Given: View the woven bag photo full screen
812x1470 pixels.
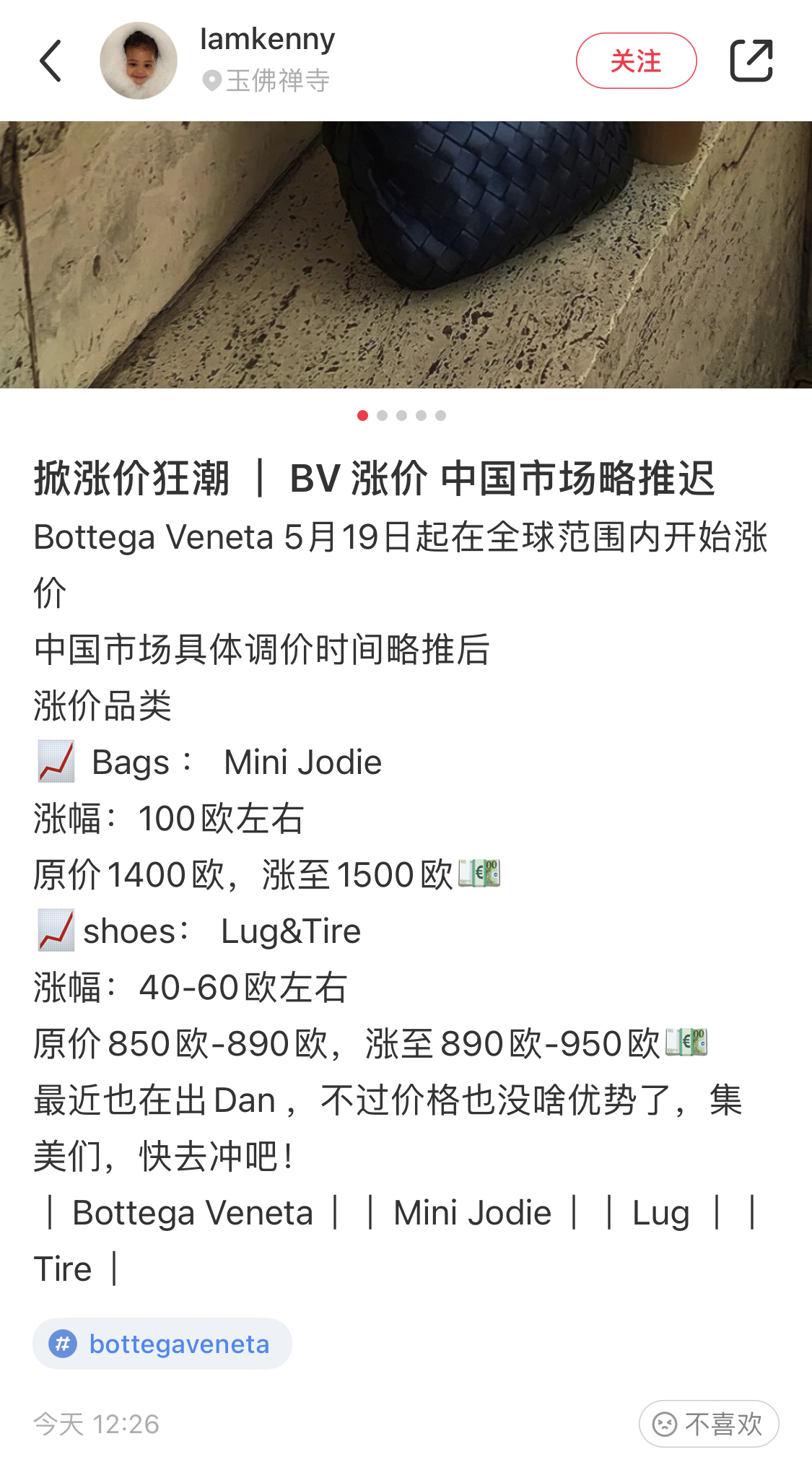Looking at the screenshot, I should click(x=406, y=254).
